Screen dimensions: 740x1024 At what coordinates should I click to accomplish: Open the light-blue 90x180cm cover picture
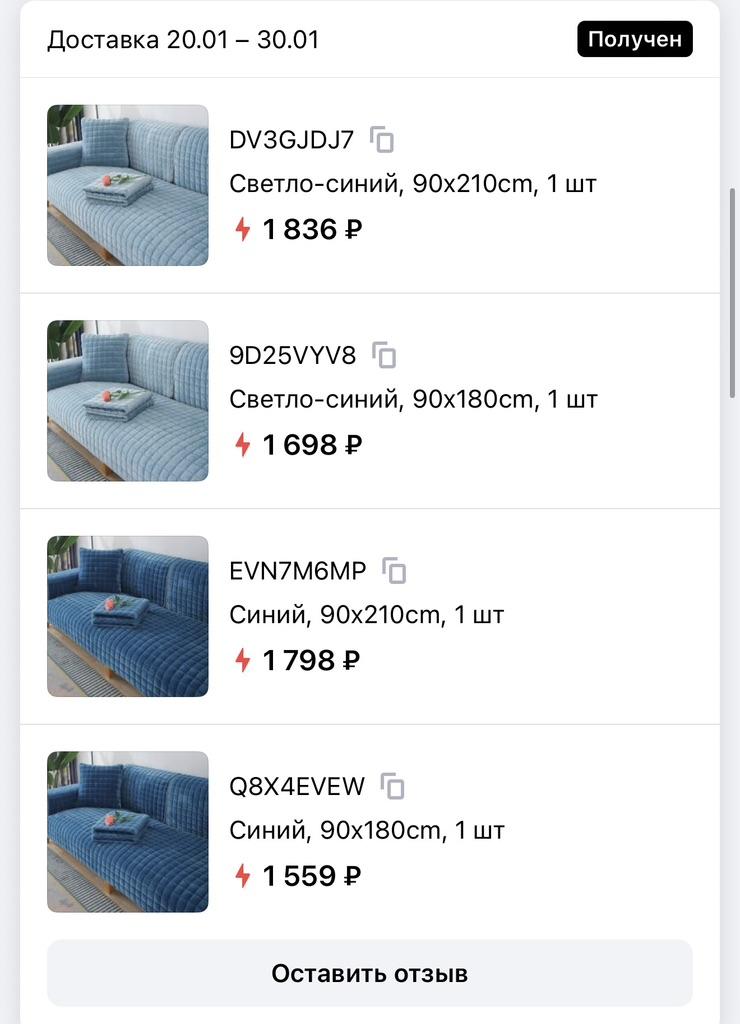tap(128, 401)
